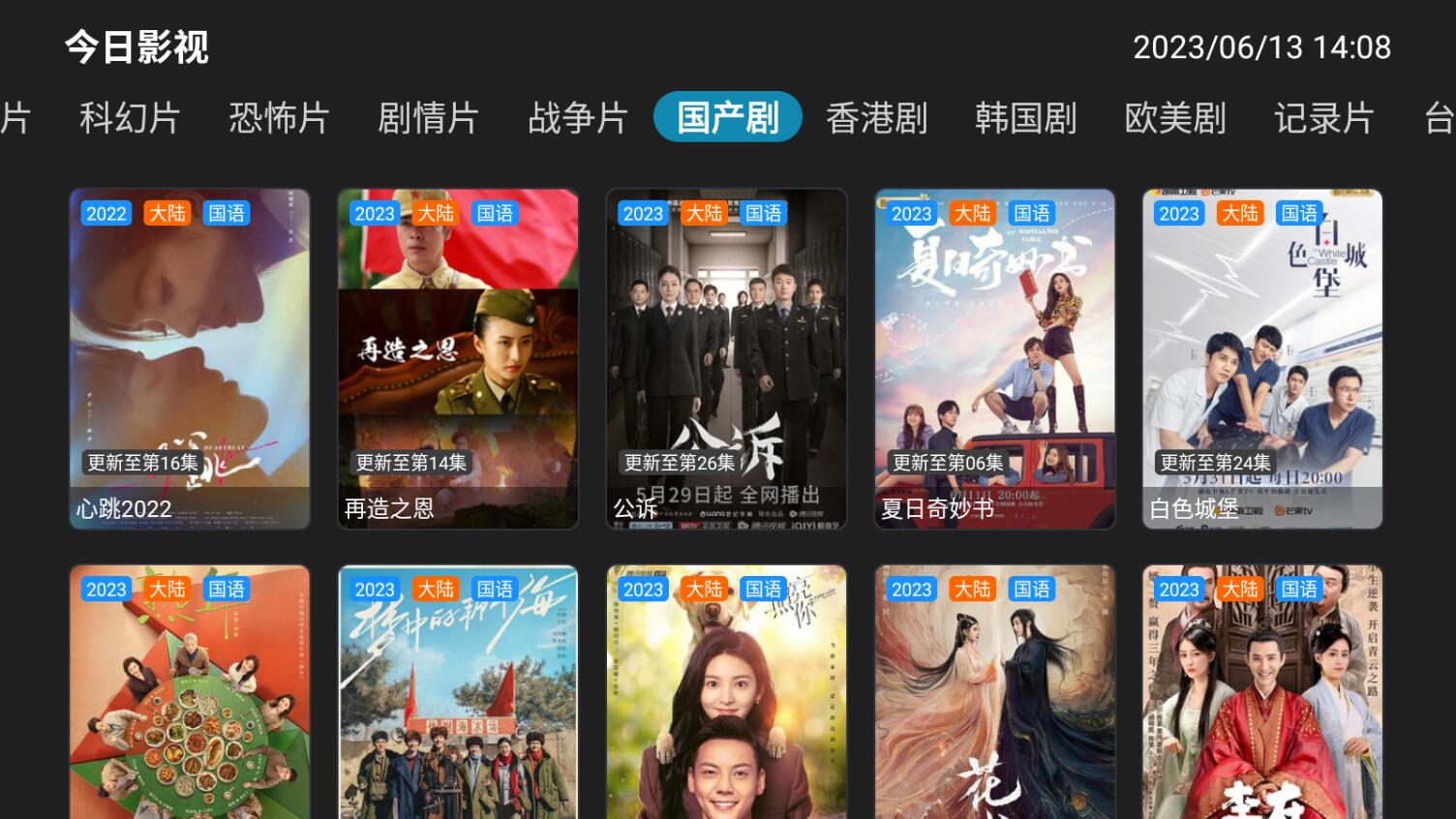The image size is (1456, 819).
Task: Watch 白色城堡 updated to episode 24
Action: (1262, 358)
